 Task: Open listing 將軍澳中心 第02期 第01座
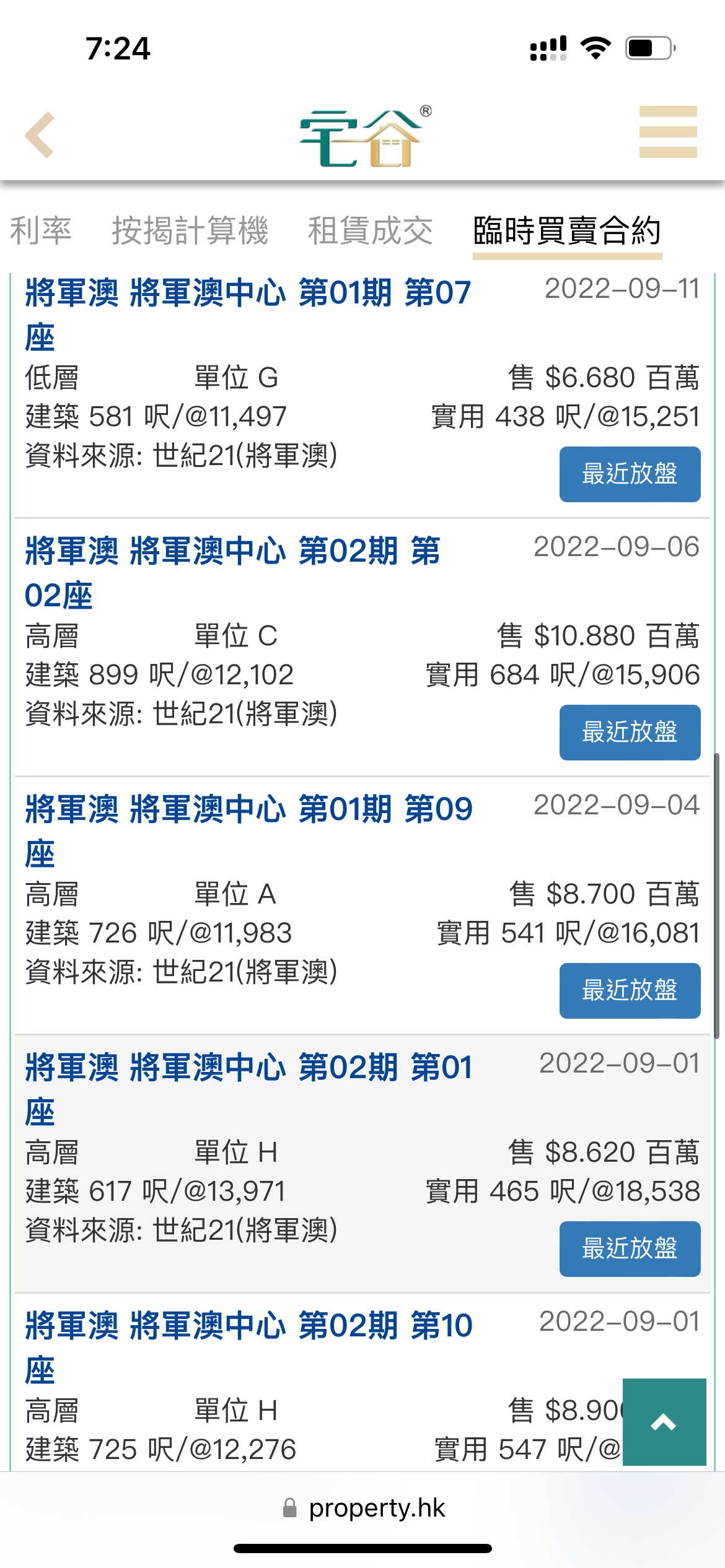coord(248,1089)
